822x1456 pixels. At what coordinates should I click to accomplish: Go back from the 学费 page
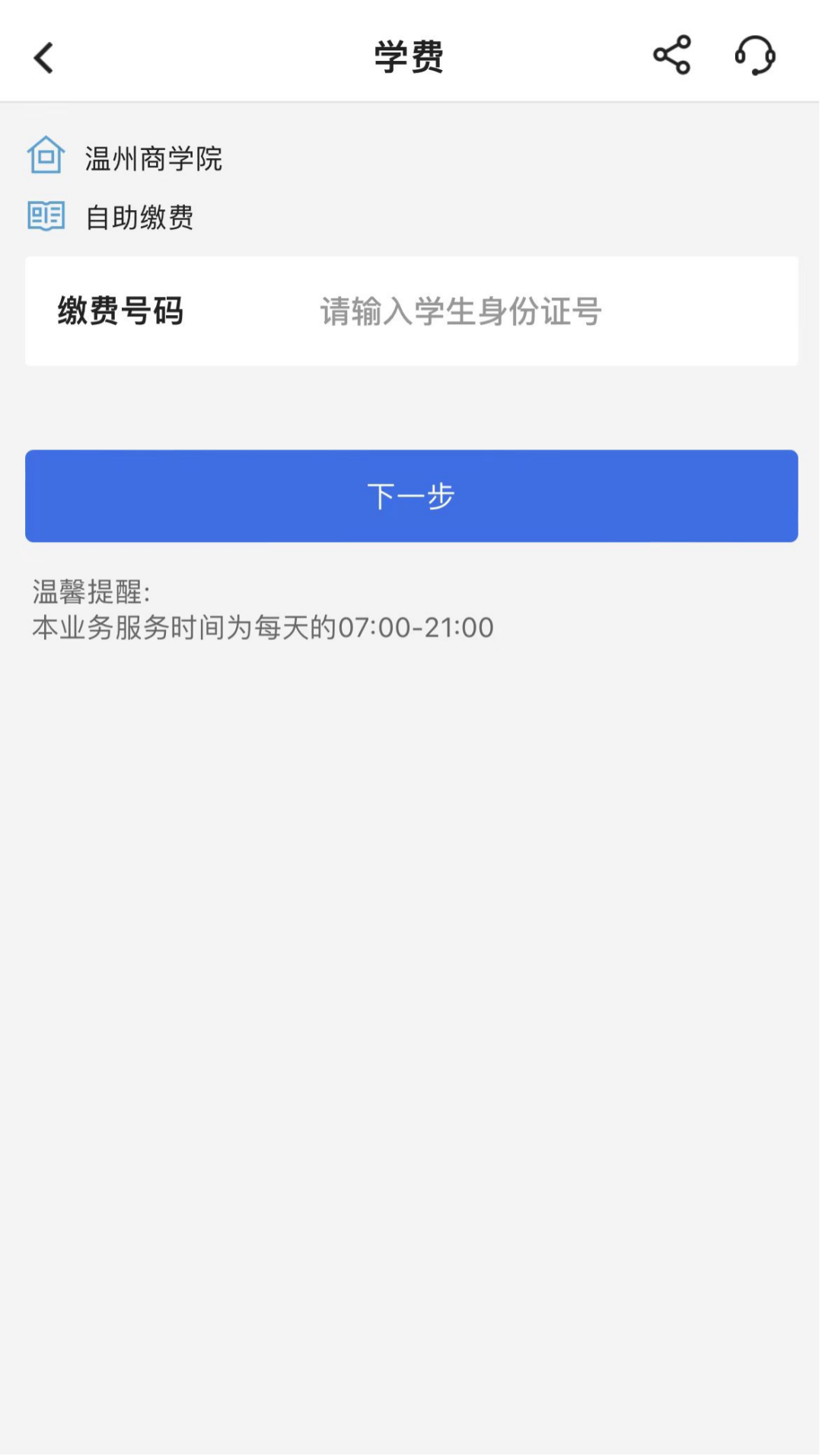[x=44, y=57]
